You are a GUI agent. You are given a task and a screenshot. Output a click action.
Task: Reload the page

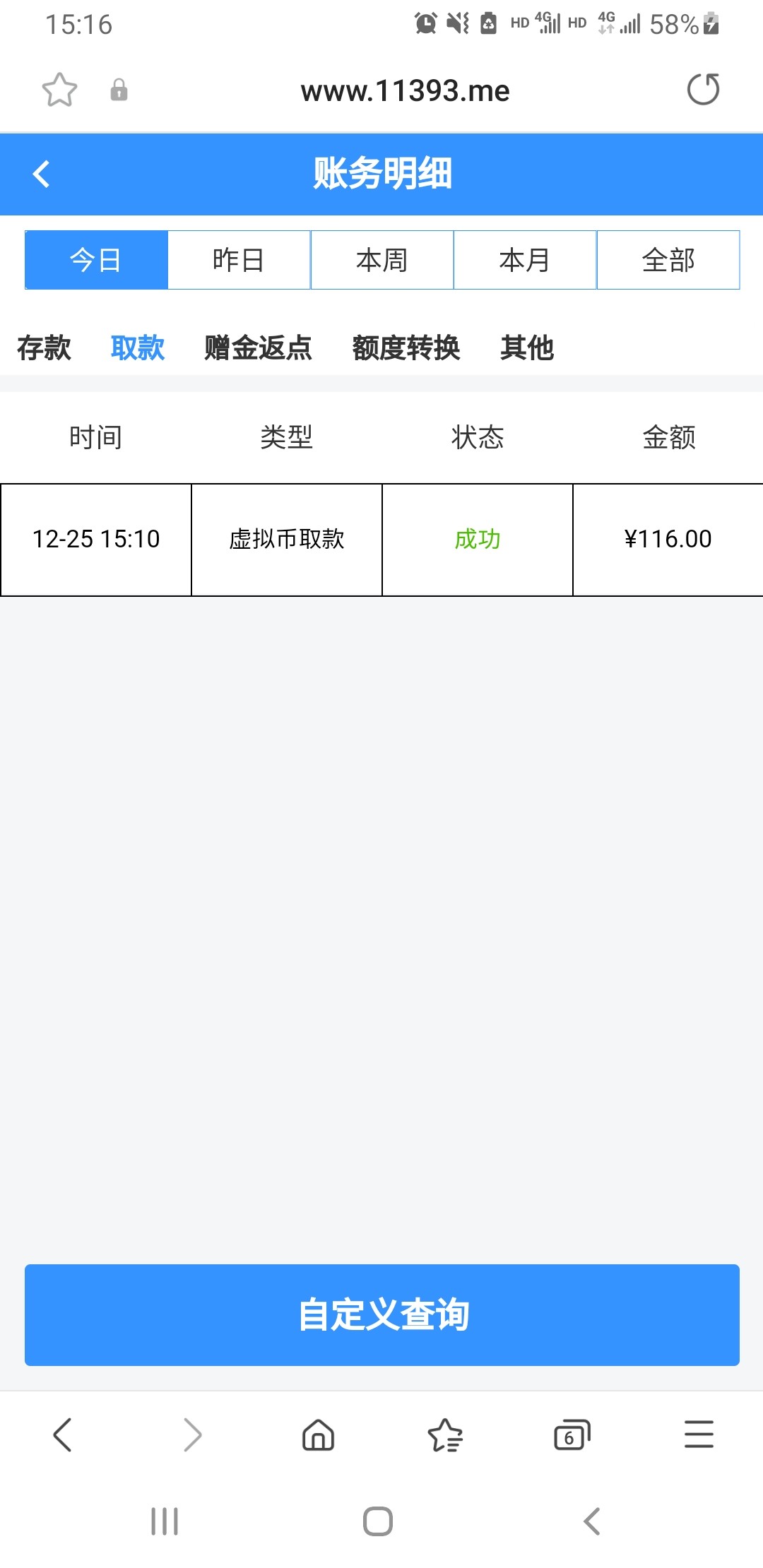pyautogui.click(x=703, y=90)
